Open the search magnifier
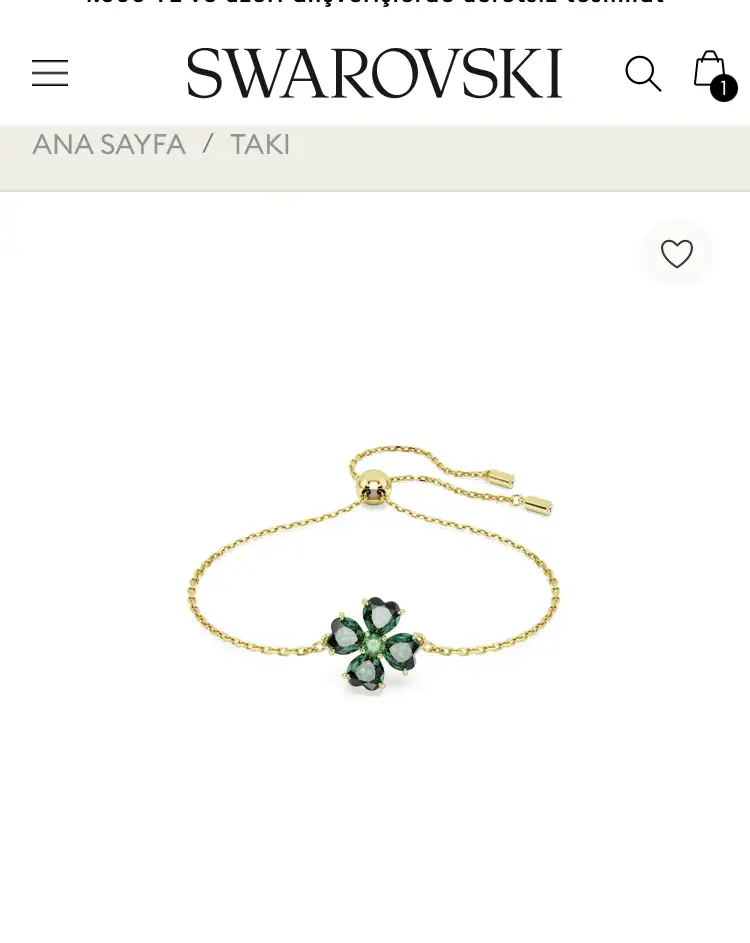This screenshot has height=943, width=750. [643, 73]
